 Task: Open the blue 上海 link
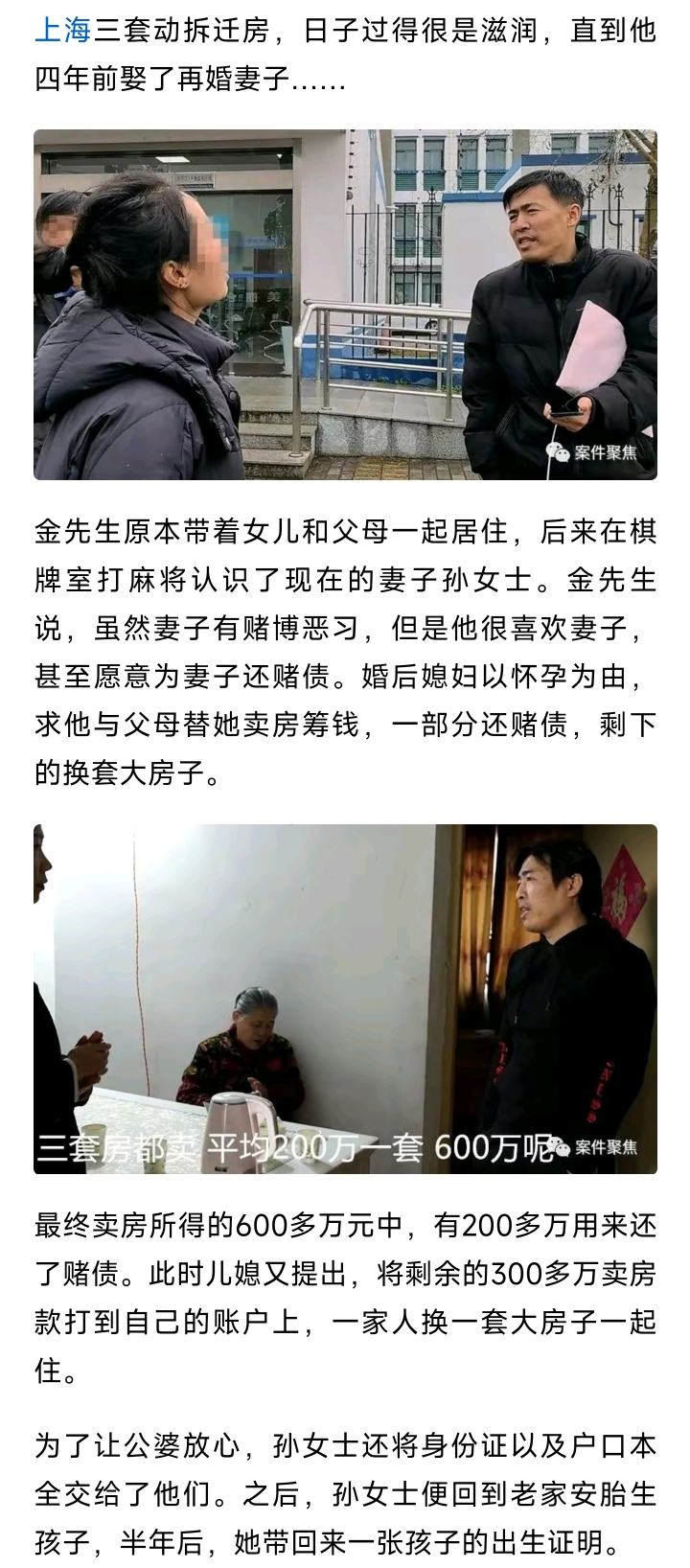tap(62, 30)
